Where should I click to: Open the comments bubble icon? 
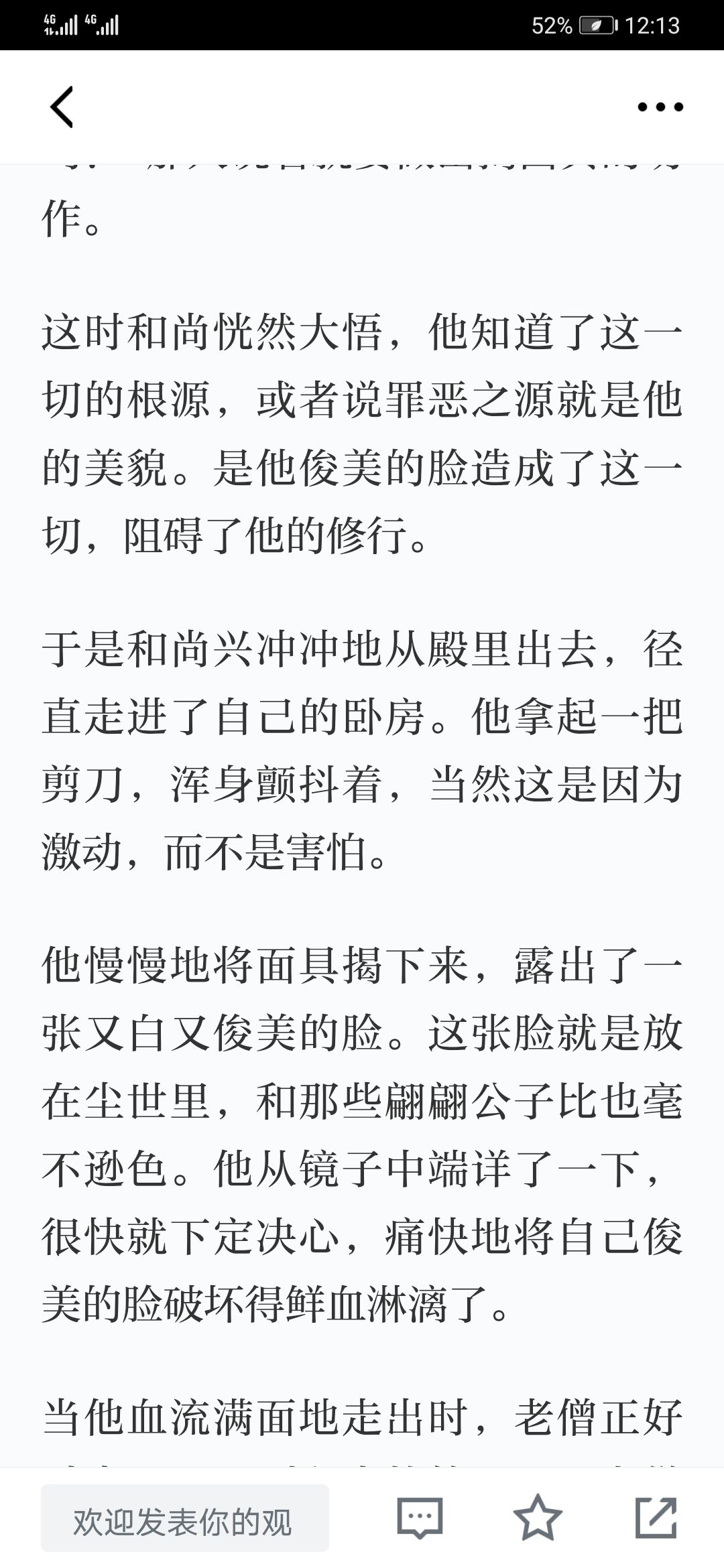(420, 1518)
